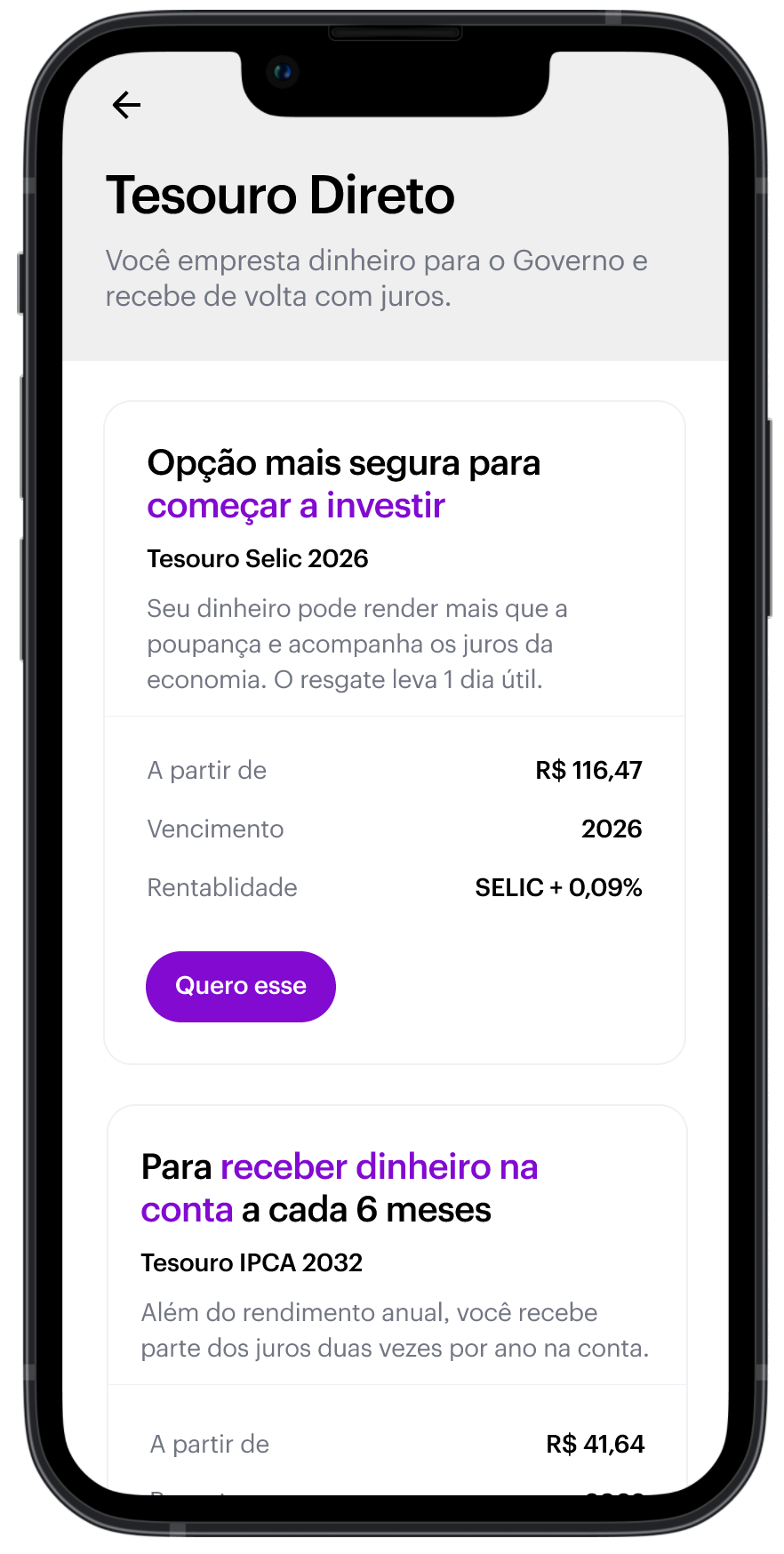Tap the "Tesouro IPCA 2032" product name

pos(252,1262)
